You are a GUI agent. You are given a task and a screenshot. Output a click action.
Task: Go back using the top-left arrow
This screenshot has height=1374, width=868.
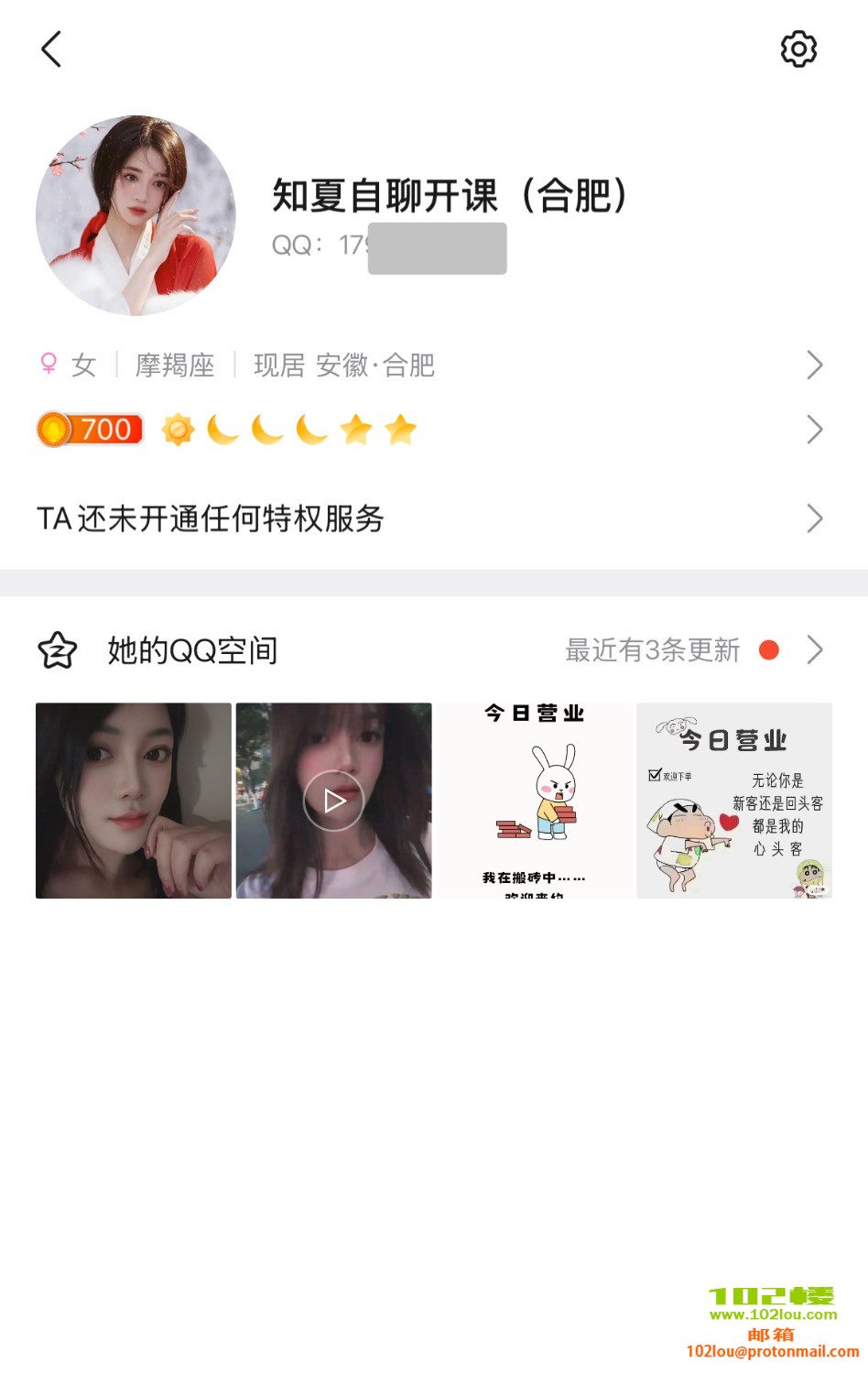51,49
